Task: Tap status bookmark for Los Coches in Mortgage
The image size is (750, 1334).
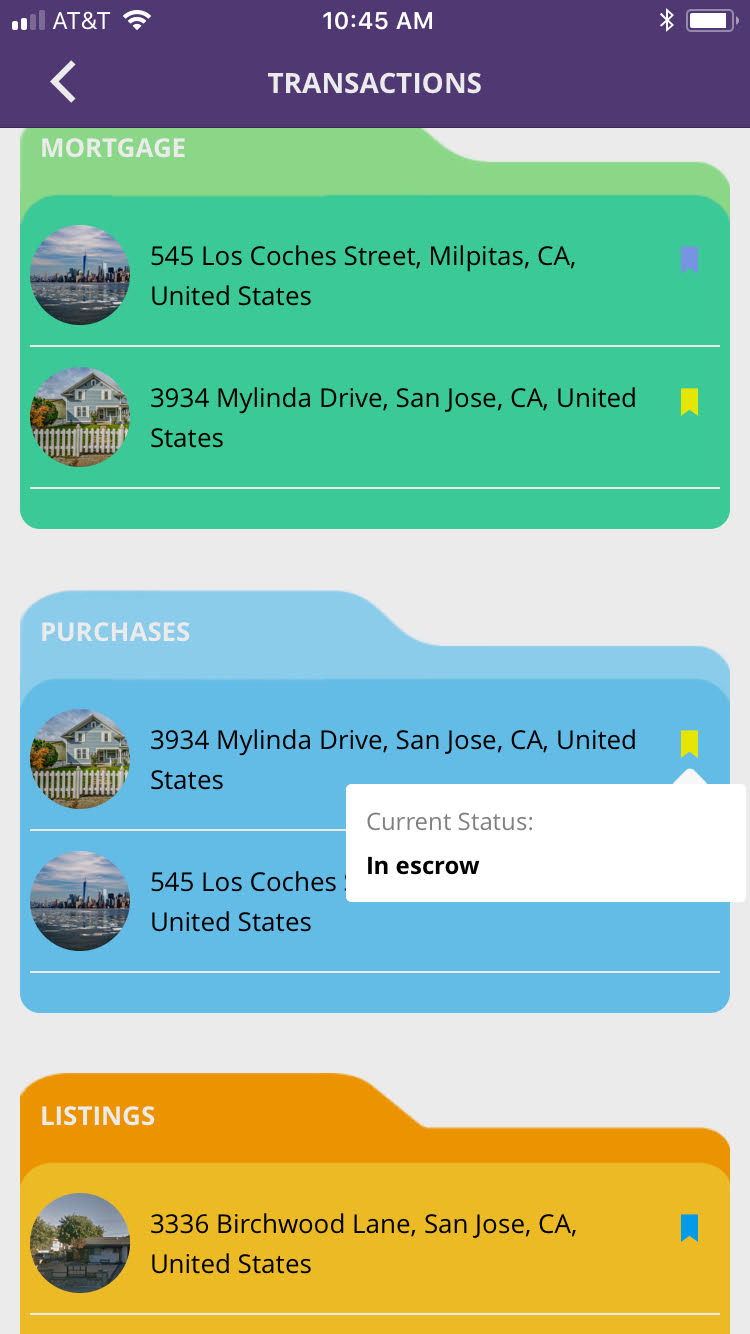Action: point(689,260)
